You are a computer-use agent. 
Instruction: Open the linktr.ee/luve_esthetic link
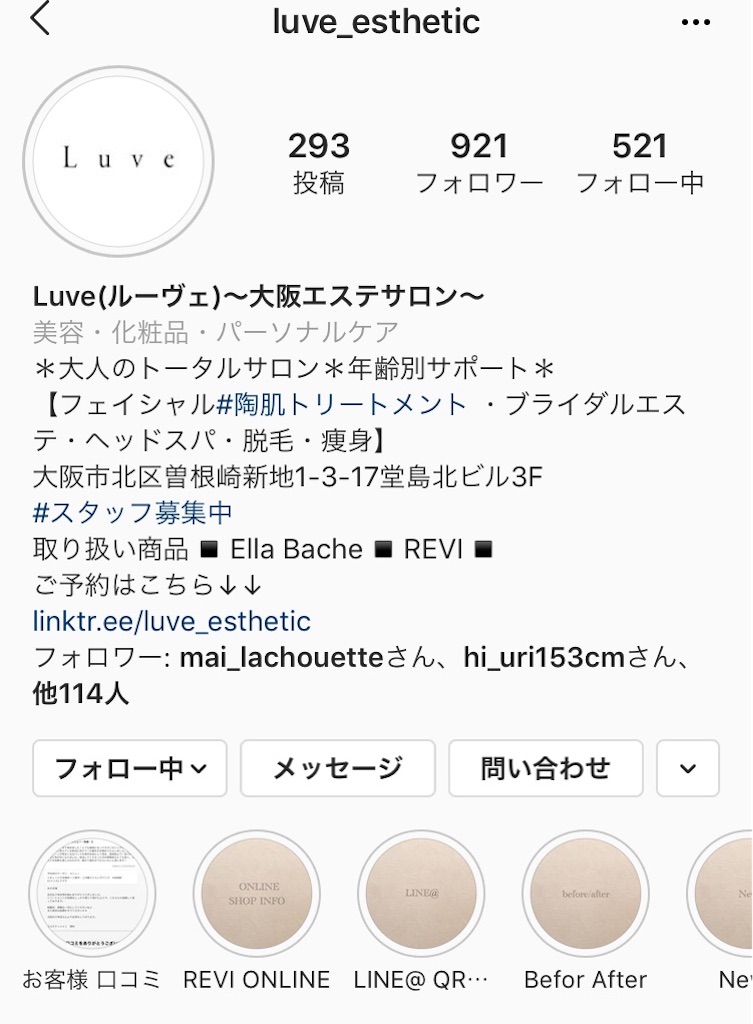pyautogui.click(x=172, y=621)
